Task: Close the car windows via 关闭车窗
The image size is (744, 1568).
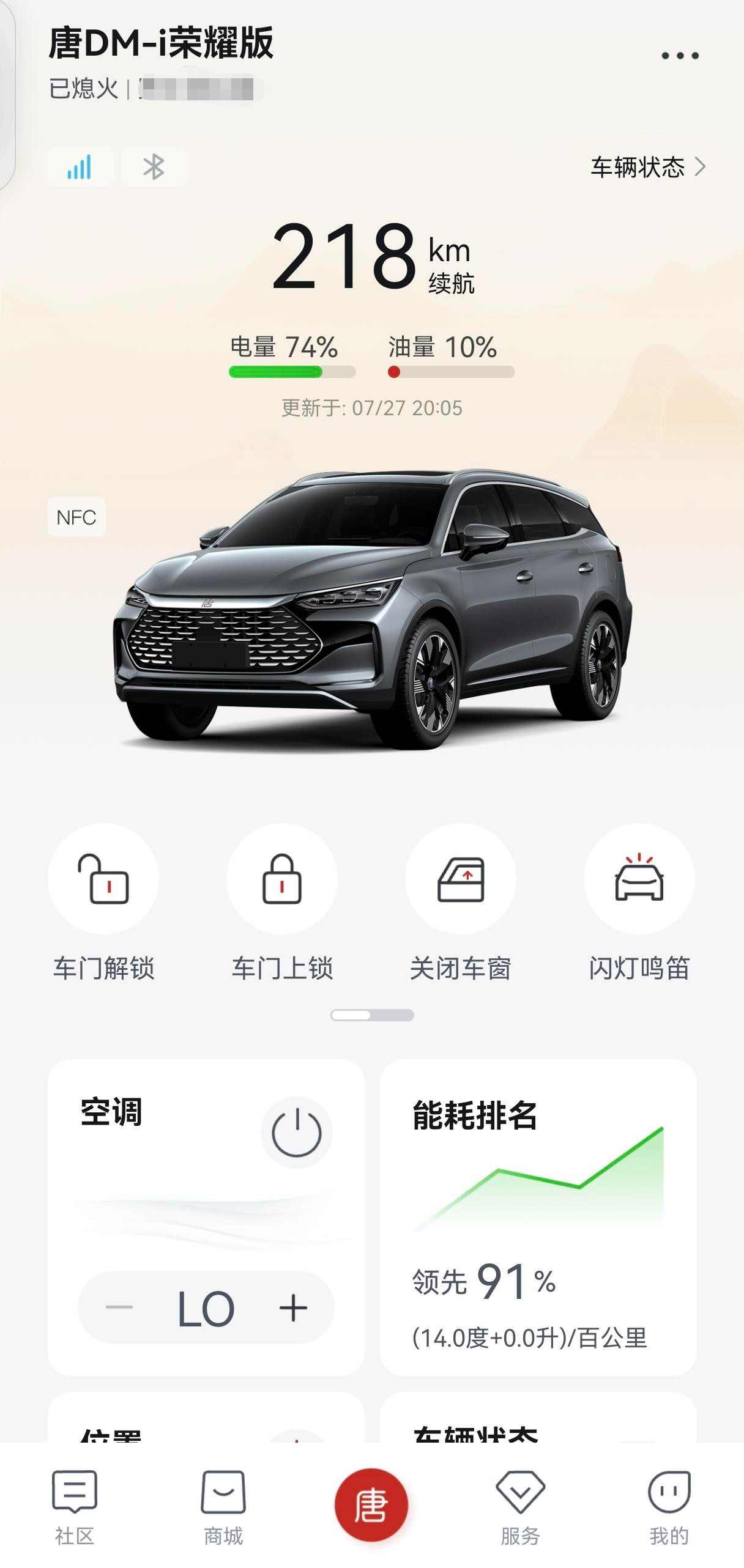Action: coord(460,879)
